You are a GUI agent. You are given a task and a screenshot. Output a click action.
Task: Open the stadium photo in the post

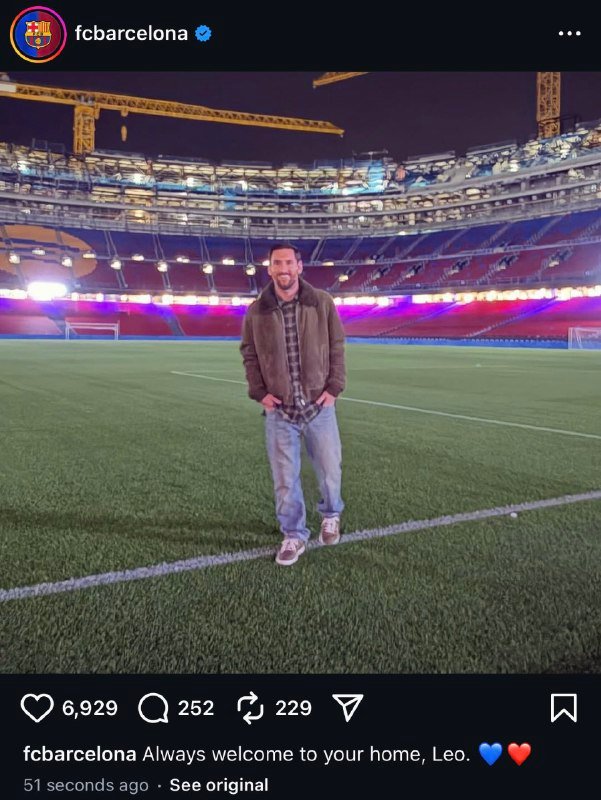(300, 370)
